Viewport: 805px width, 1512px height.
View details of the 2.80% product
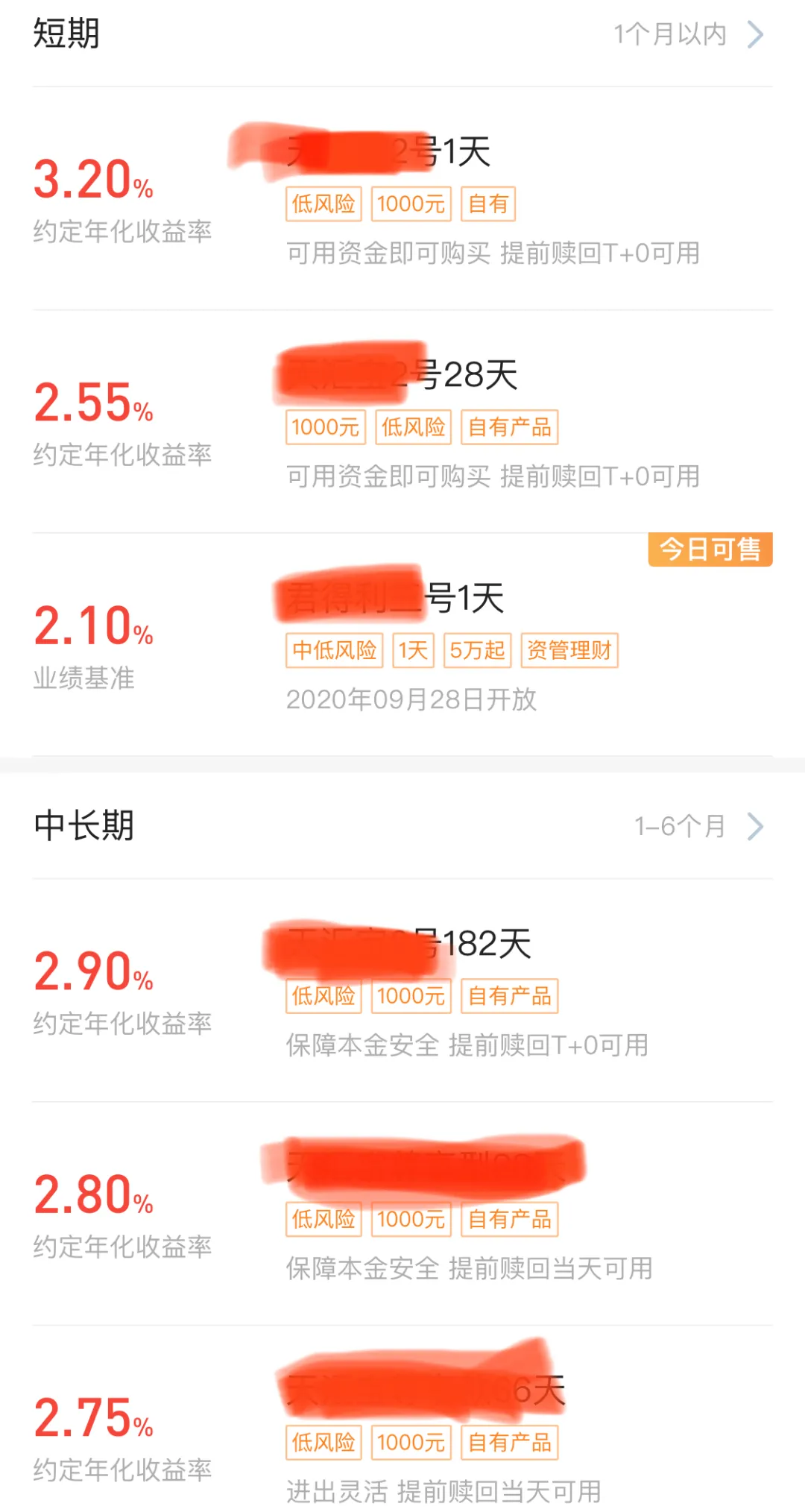(402, 1215)
